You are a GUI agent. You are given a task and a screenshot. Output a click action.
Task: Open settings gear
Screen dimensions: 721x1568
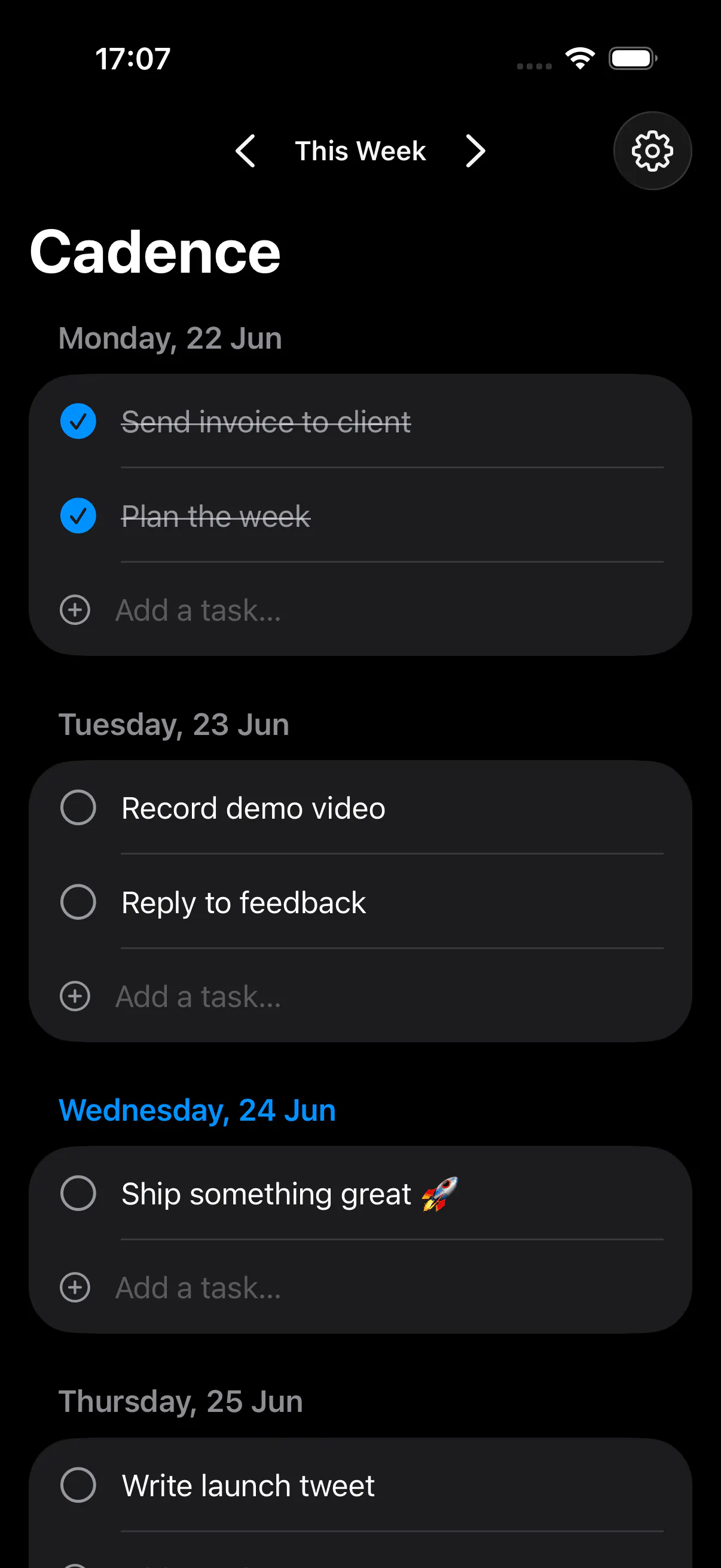(652, 151)
